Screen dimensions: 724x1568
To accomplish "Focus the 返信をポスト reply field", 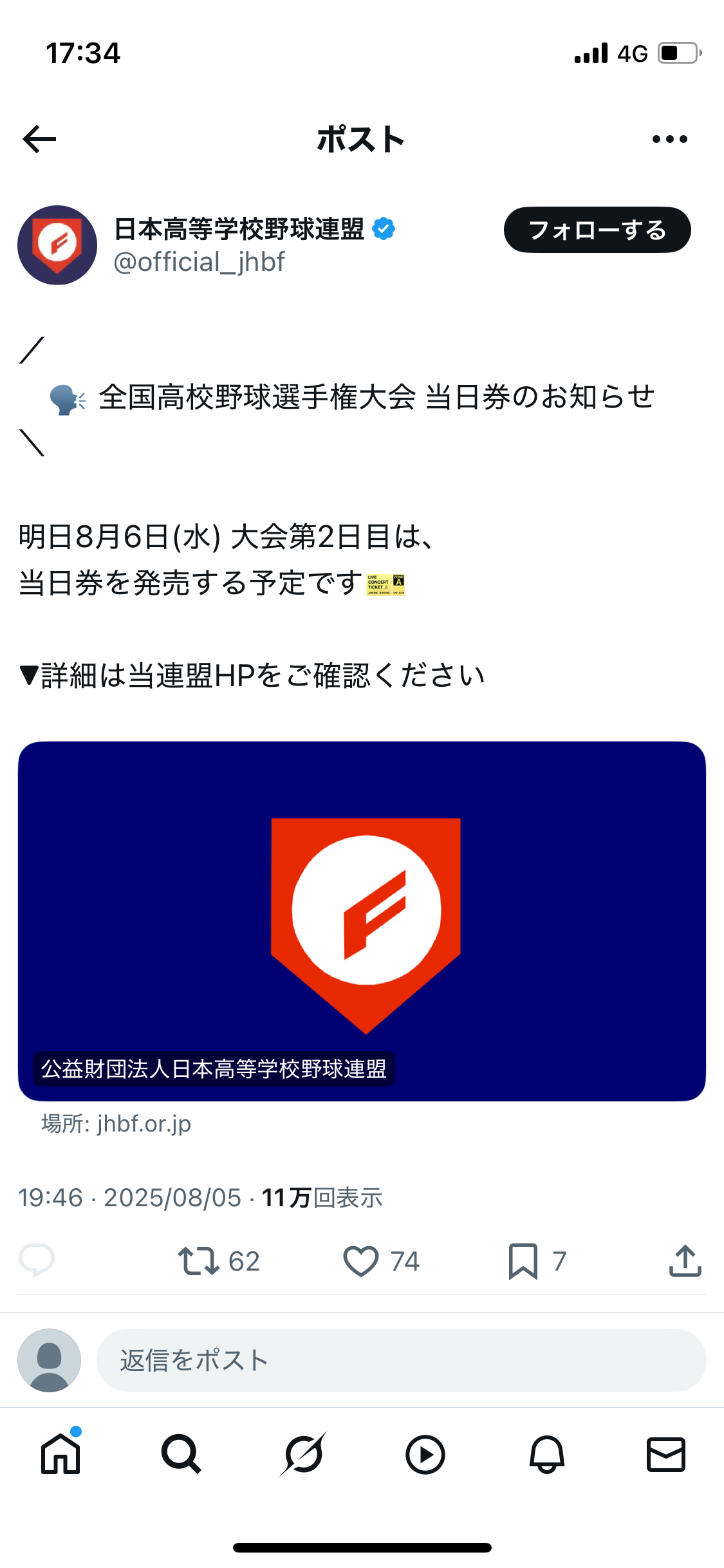I will (400, 1360).
